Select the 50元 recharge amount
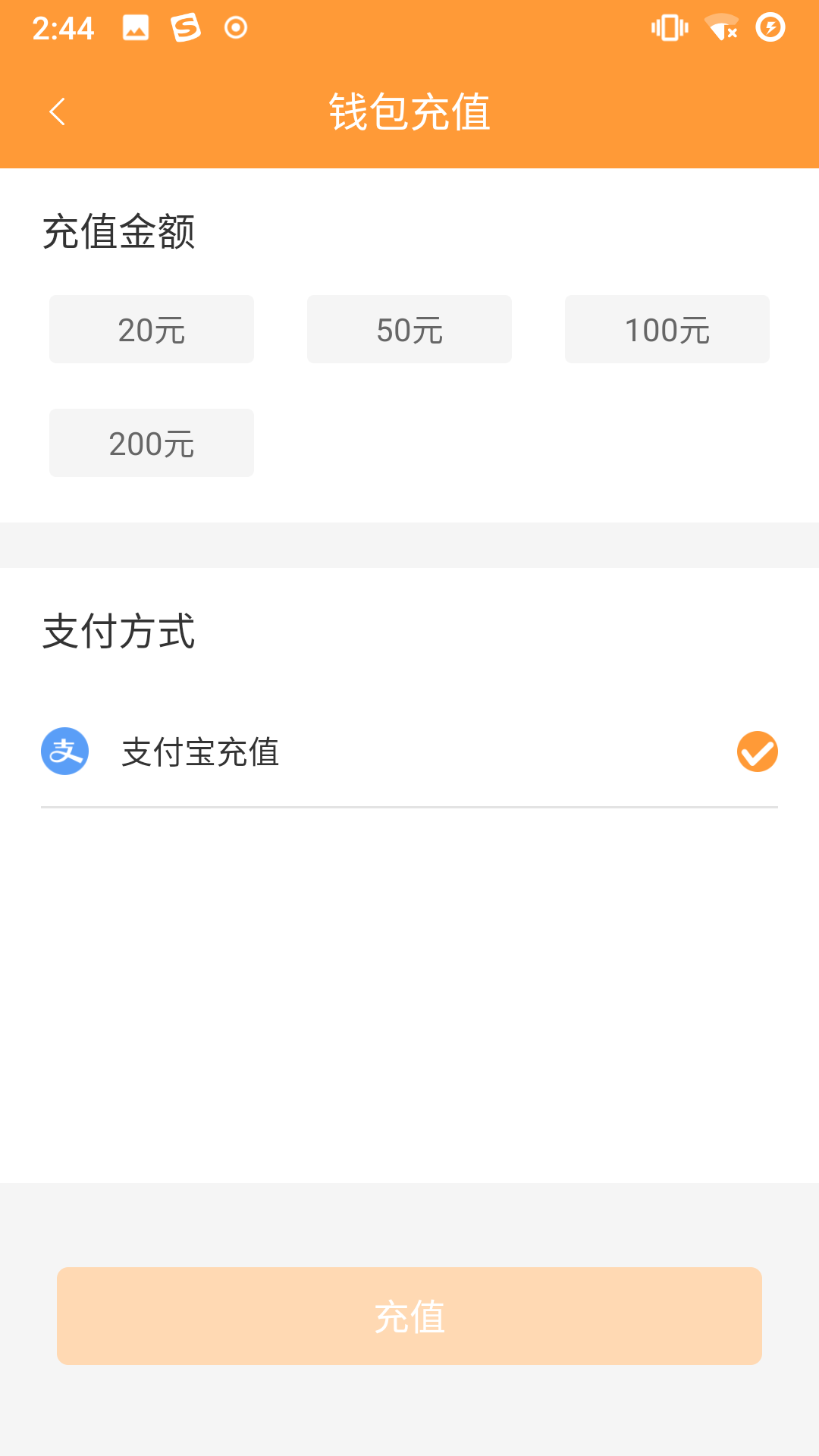Screen dimensions: 819x1456 click(409, 328)
